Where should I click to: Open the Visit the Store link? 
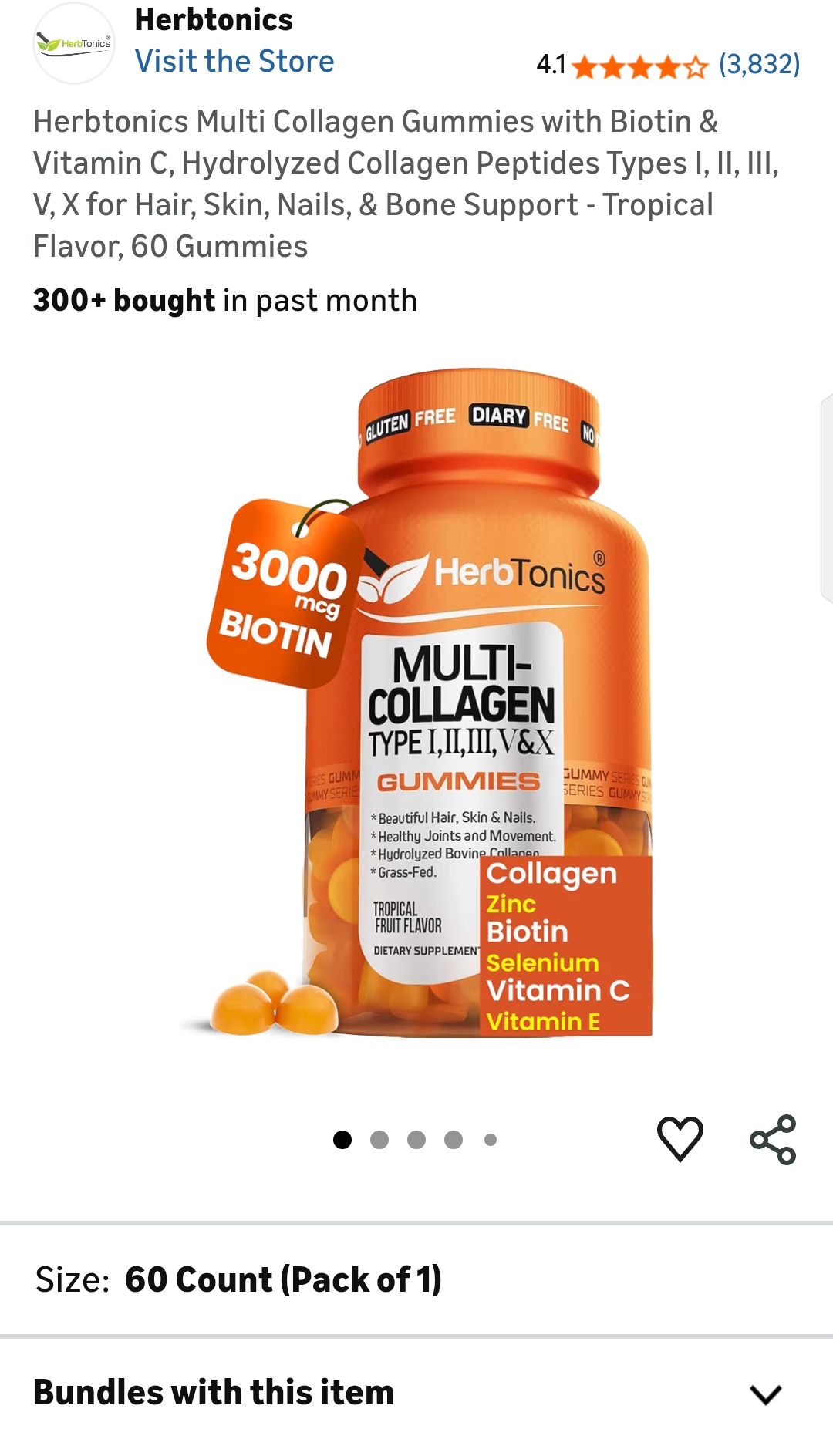point(234,61)
